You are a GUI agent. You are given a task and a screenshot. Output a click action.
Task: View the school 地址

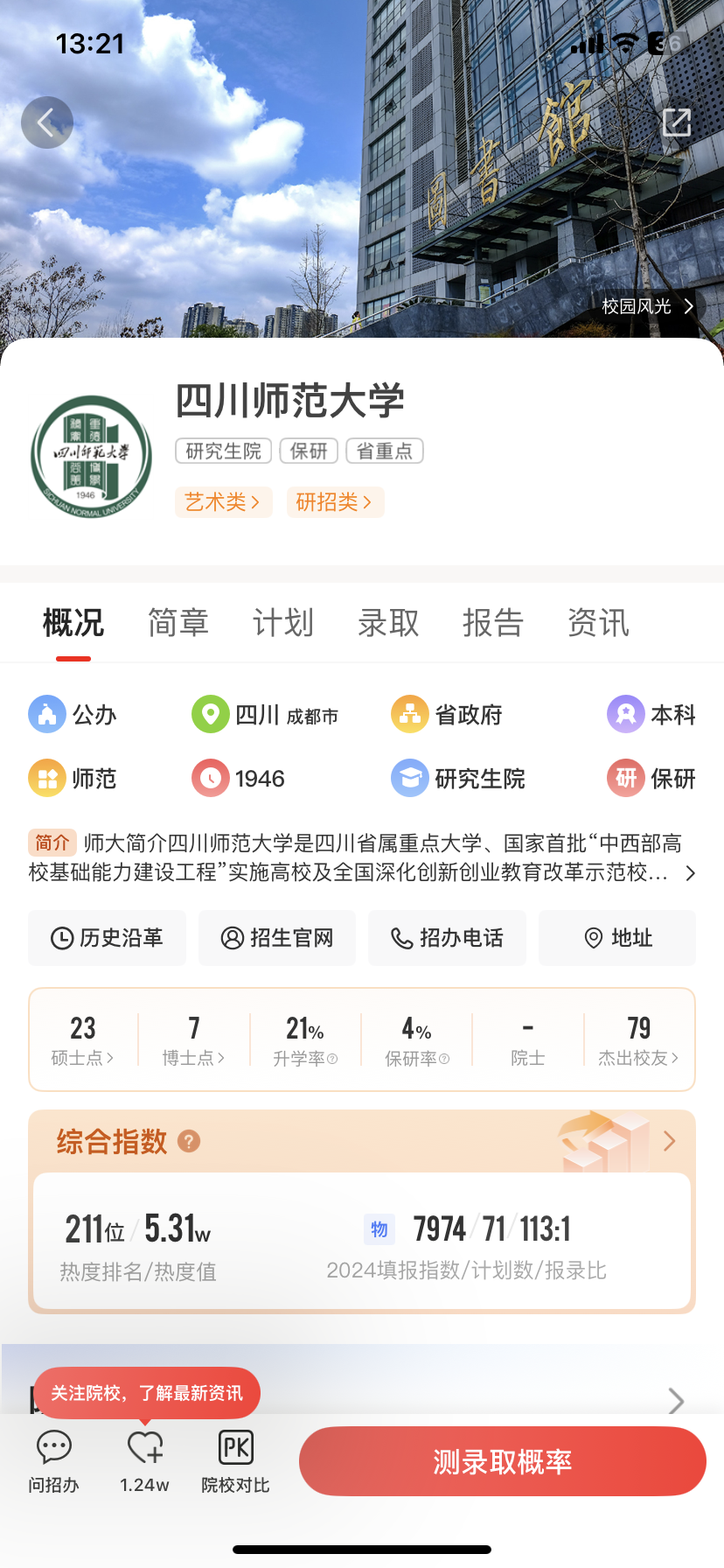click(x=617, y=938)
